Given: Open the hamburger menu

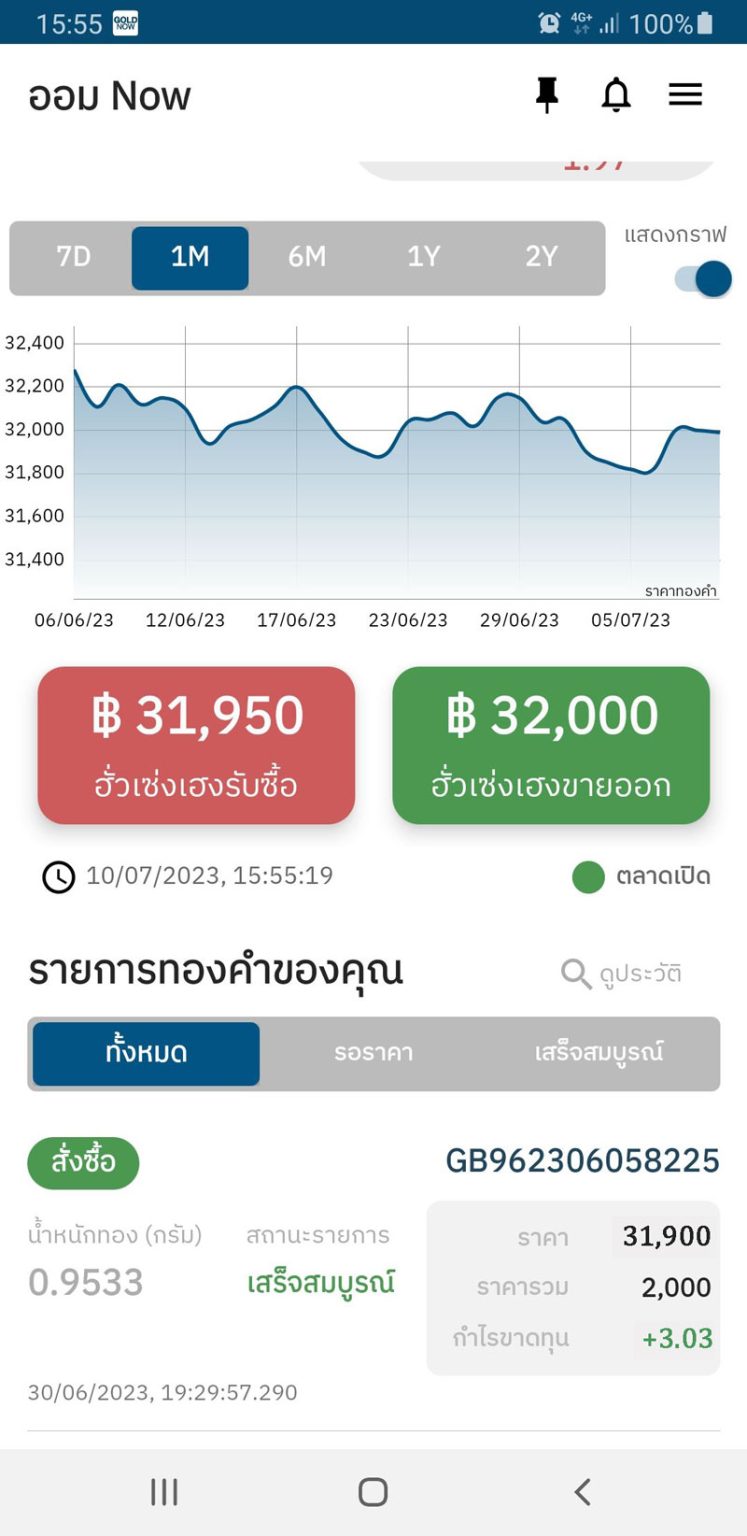Looking at the screenshot, I should click(x=686, y=95).
